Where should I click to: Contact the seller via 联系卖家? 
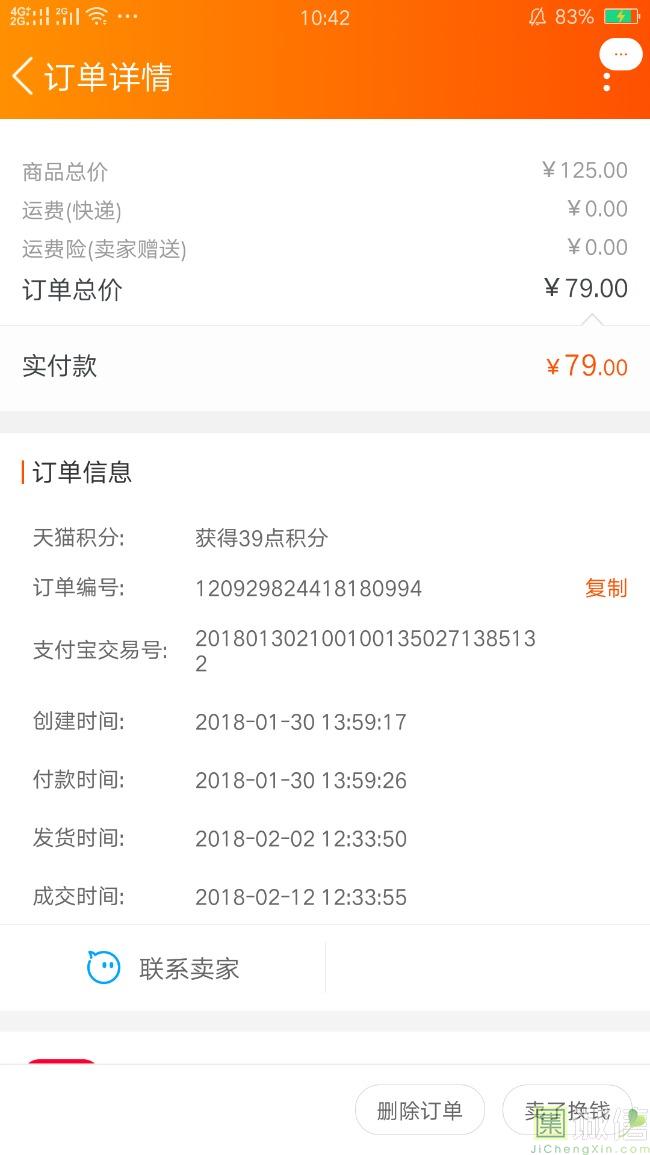click(164, 968)
